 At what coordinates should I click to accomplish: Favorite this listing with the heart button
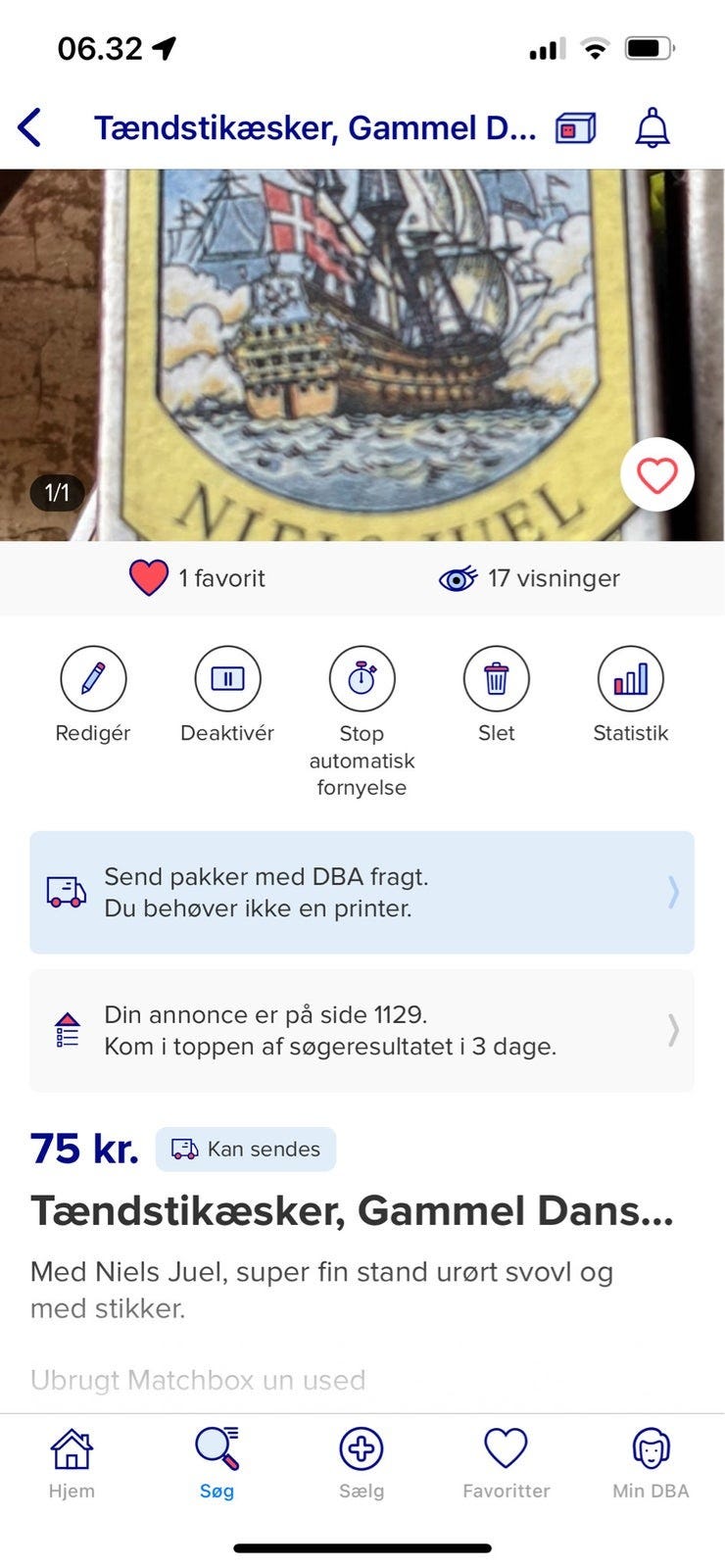click(x=656, y=475)
